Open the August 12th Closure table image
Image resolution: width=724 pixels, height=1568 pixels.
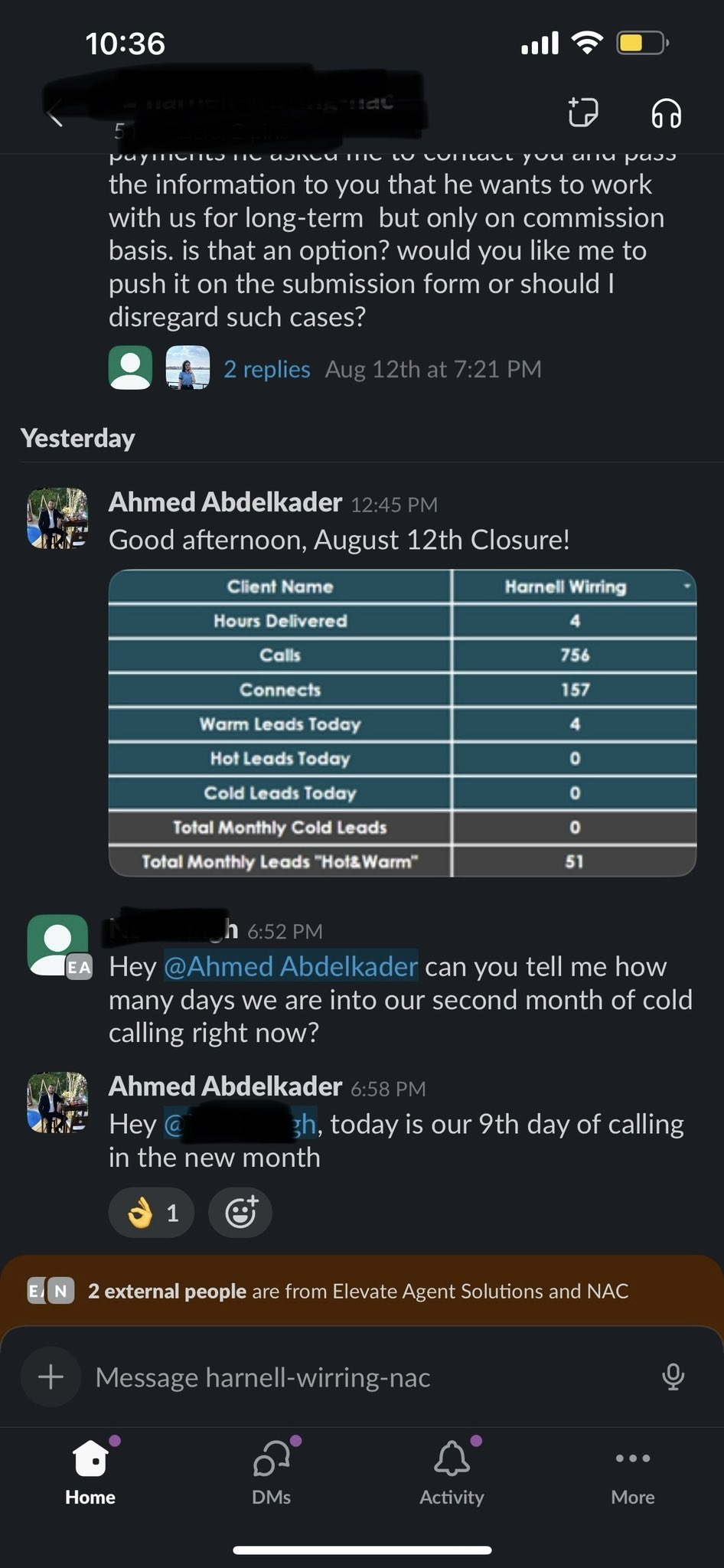pos(403,723)
